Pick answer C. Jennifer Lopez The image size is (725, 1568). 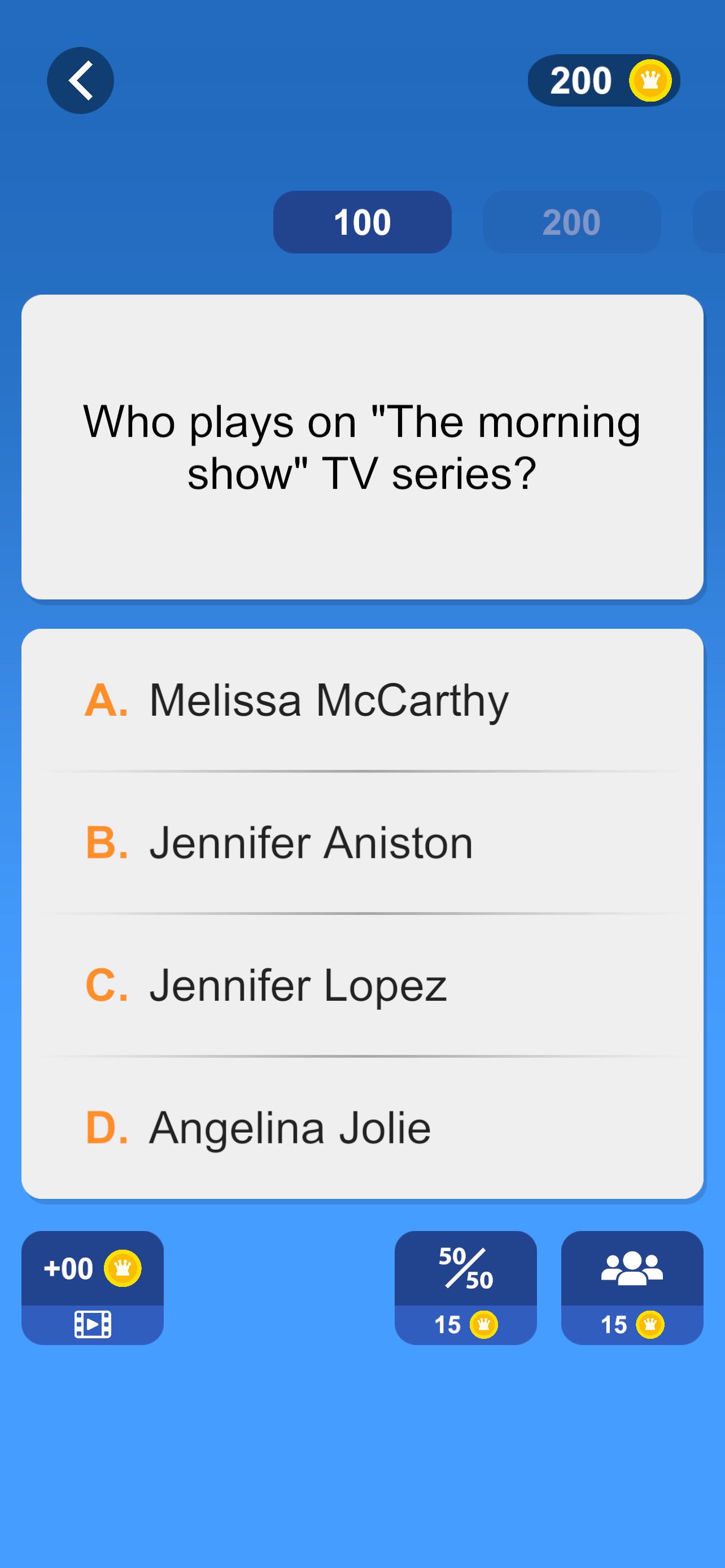coord(362,985)
